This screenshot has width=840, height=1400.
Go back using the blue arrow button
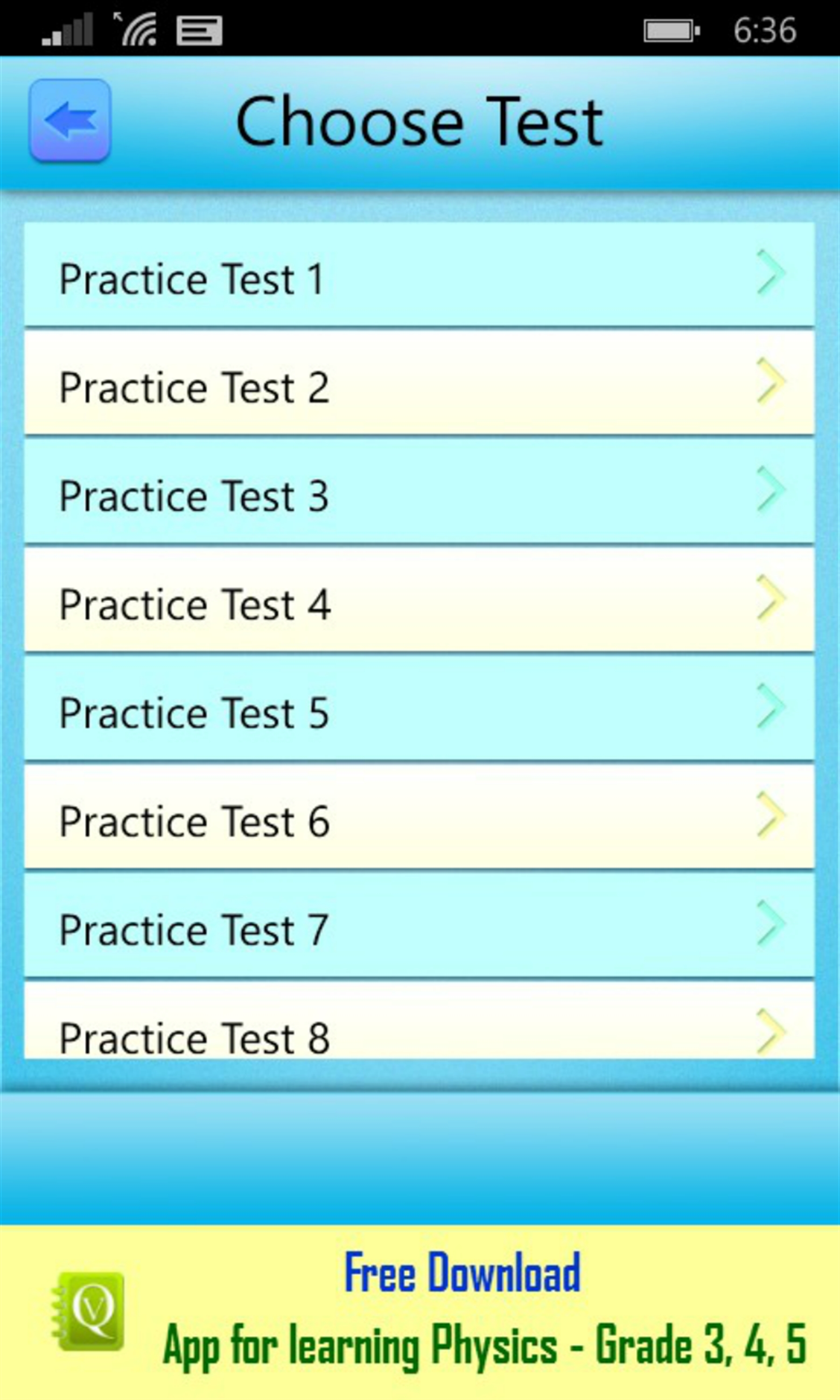click(70, 120)
